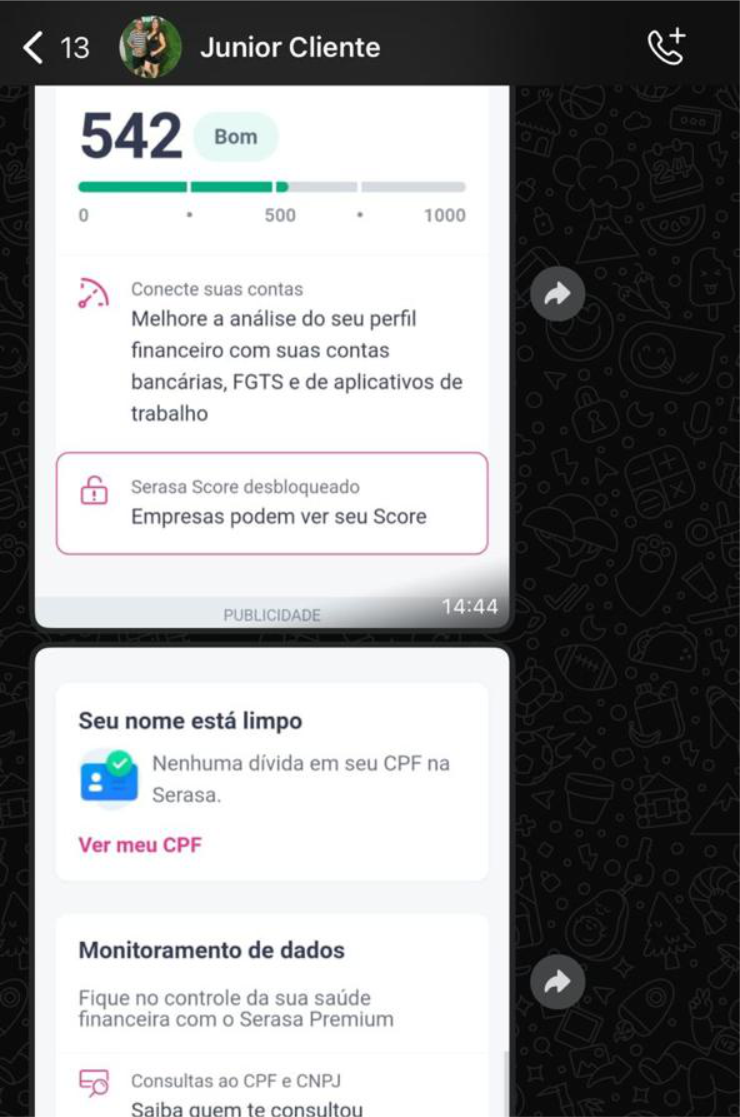Forward the 'Seu nome está limpo' image message

point(557,982)
